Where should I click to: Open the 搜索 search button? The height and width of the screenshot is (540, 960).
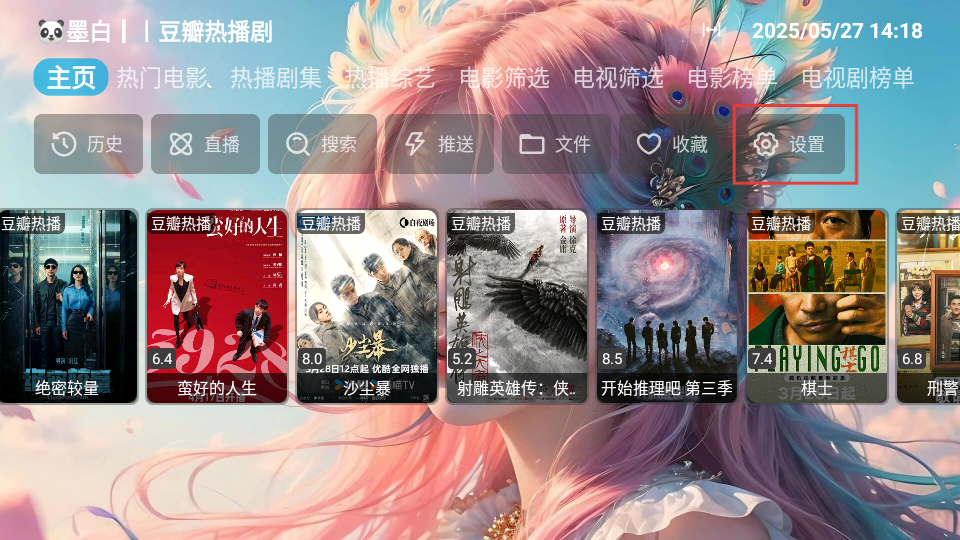point(322,144)
